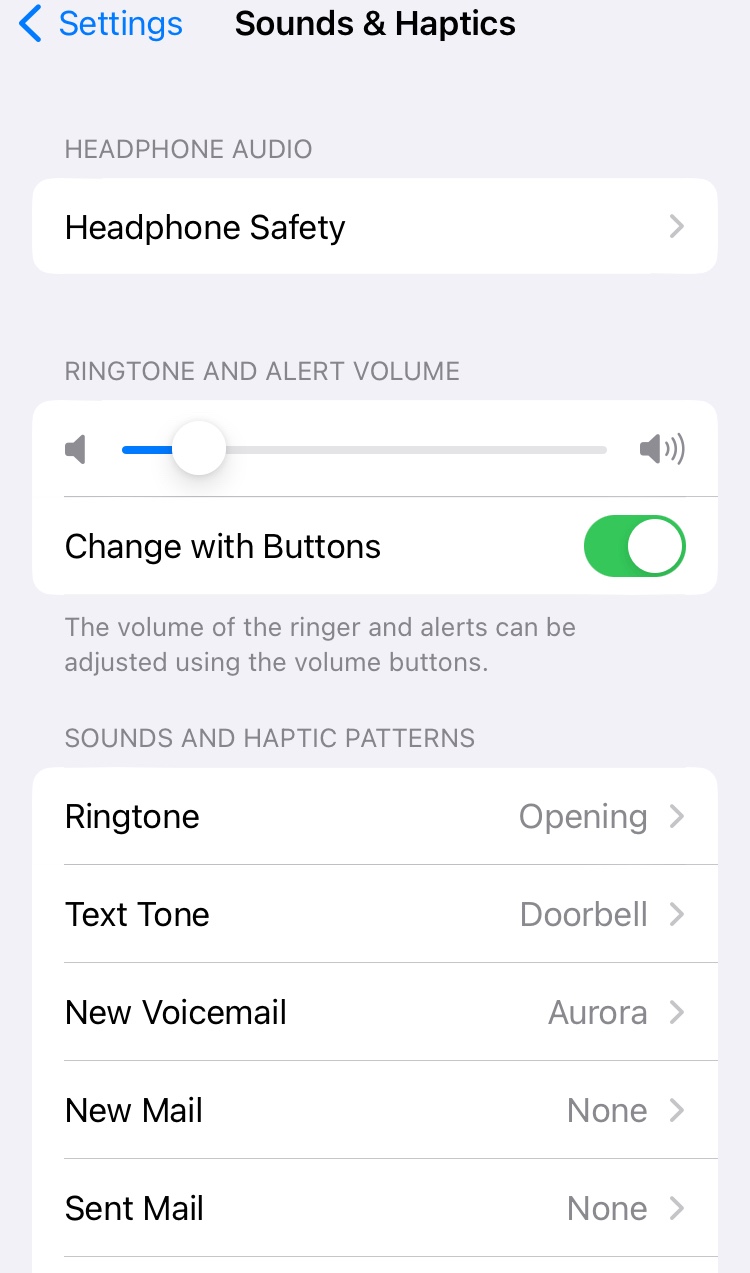The image size is (750, 1273).
Task: Open Sent Mail sound settings
Action: tap(374, 1209)
